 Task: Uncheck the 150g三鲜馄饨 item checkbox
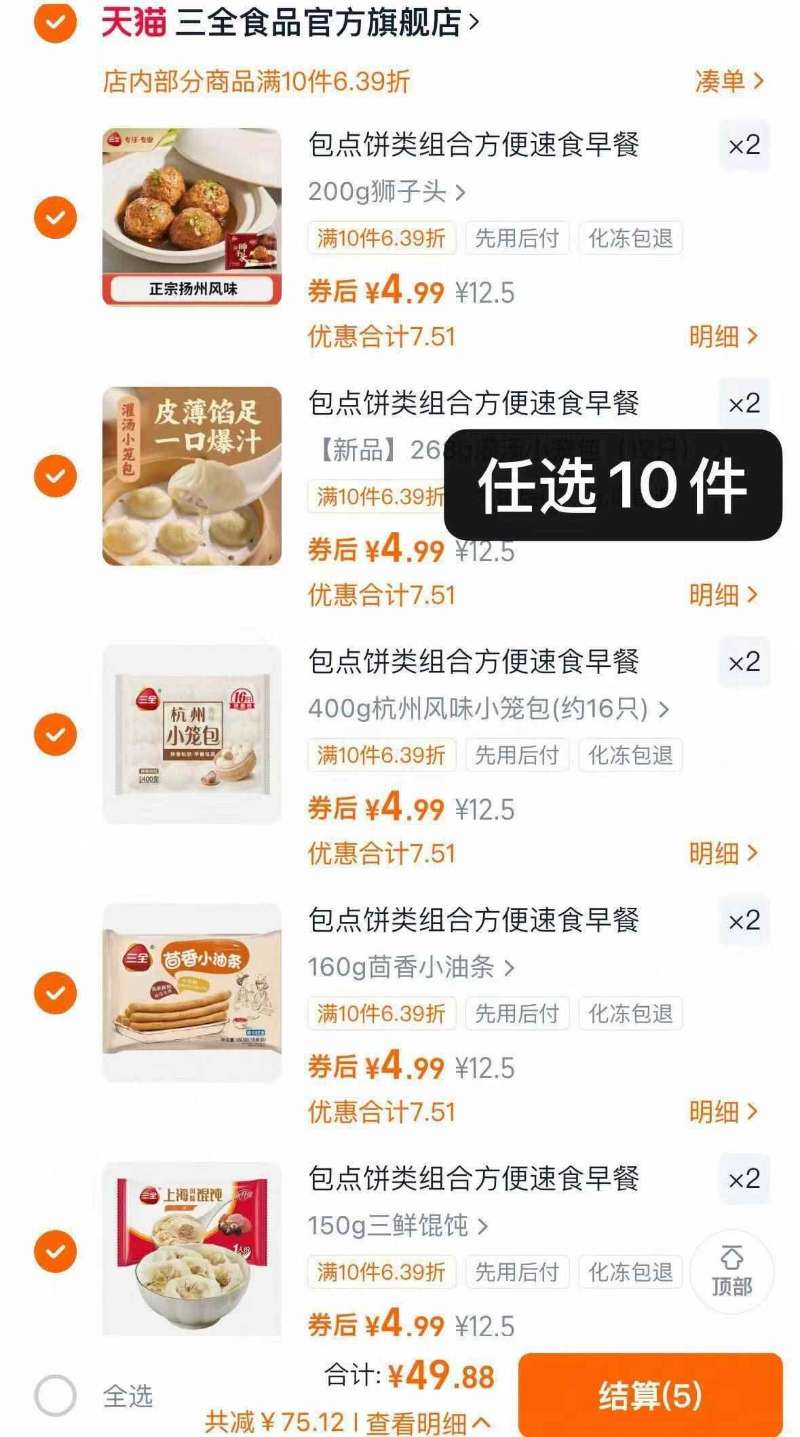pos(55,1252)
